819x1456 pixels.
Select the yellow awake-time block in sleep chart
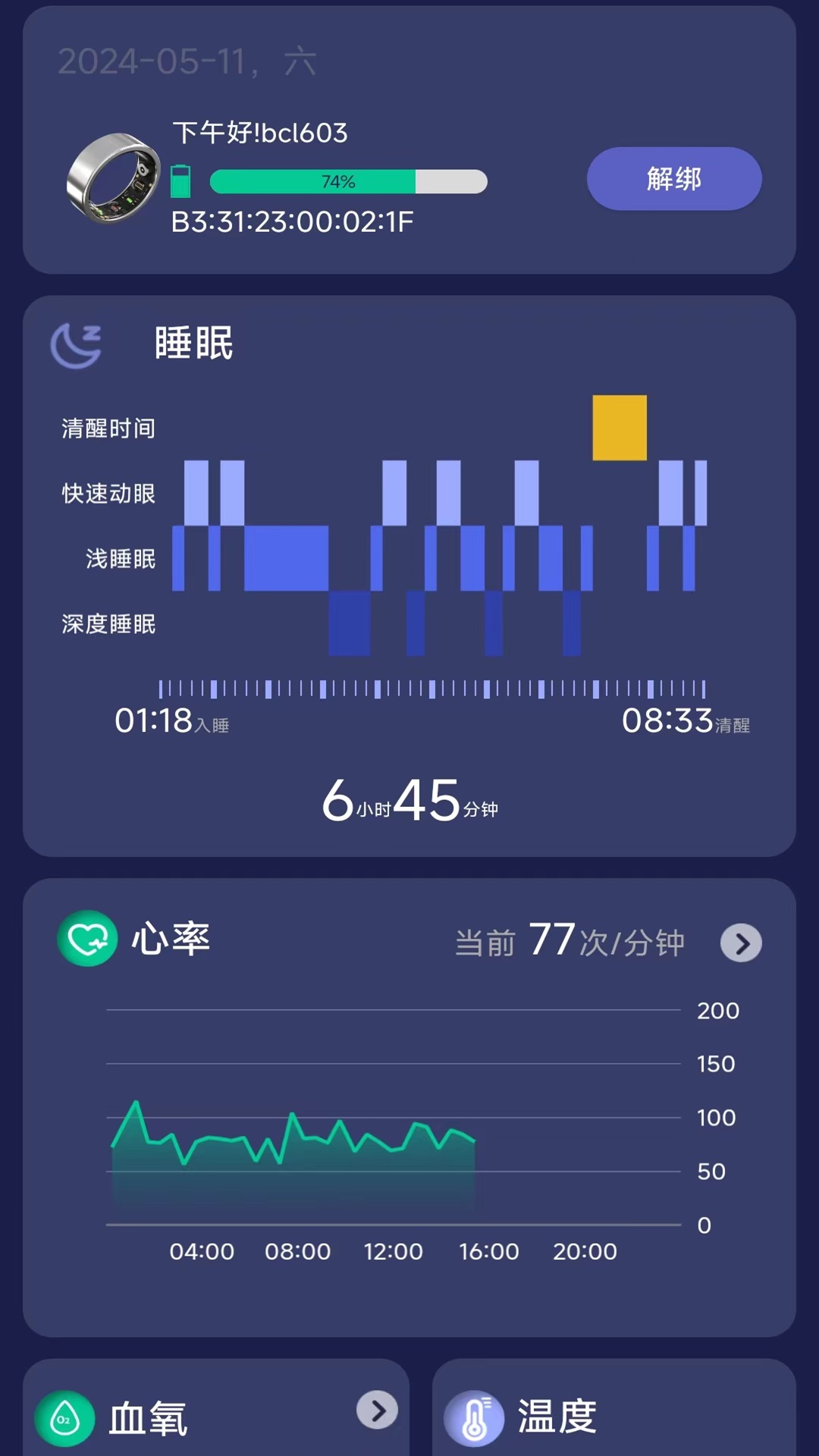tap(618, 428)
